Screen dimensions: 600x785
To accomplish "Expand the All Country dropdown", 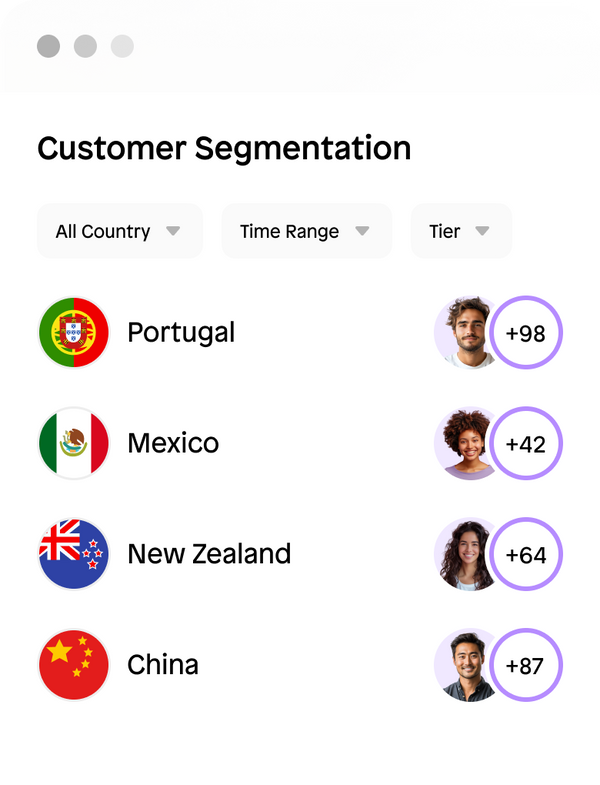I will pyautogui.click(x=119, y=231).
